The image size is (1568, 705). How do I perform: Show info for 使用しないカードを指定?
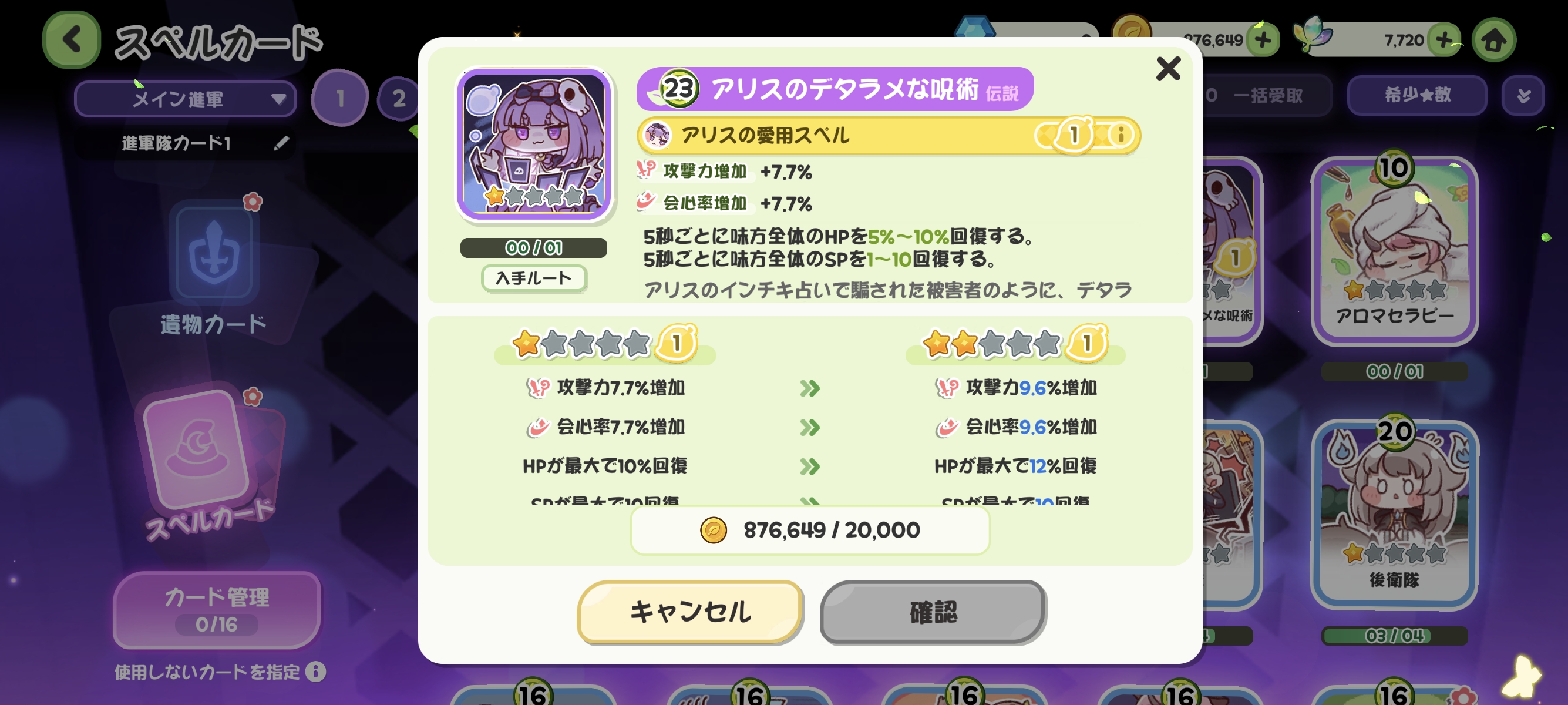tap(316, 672)
